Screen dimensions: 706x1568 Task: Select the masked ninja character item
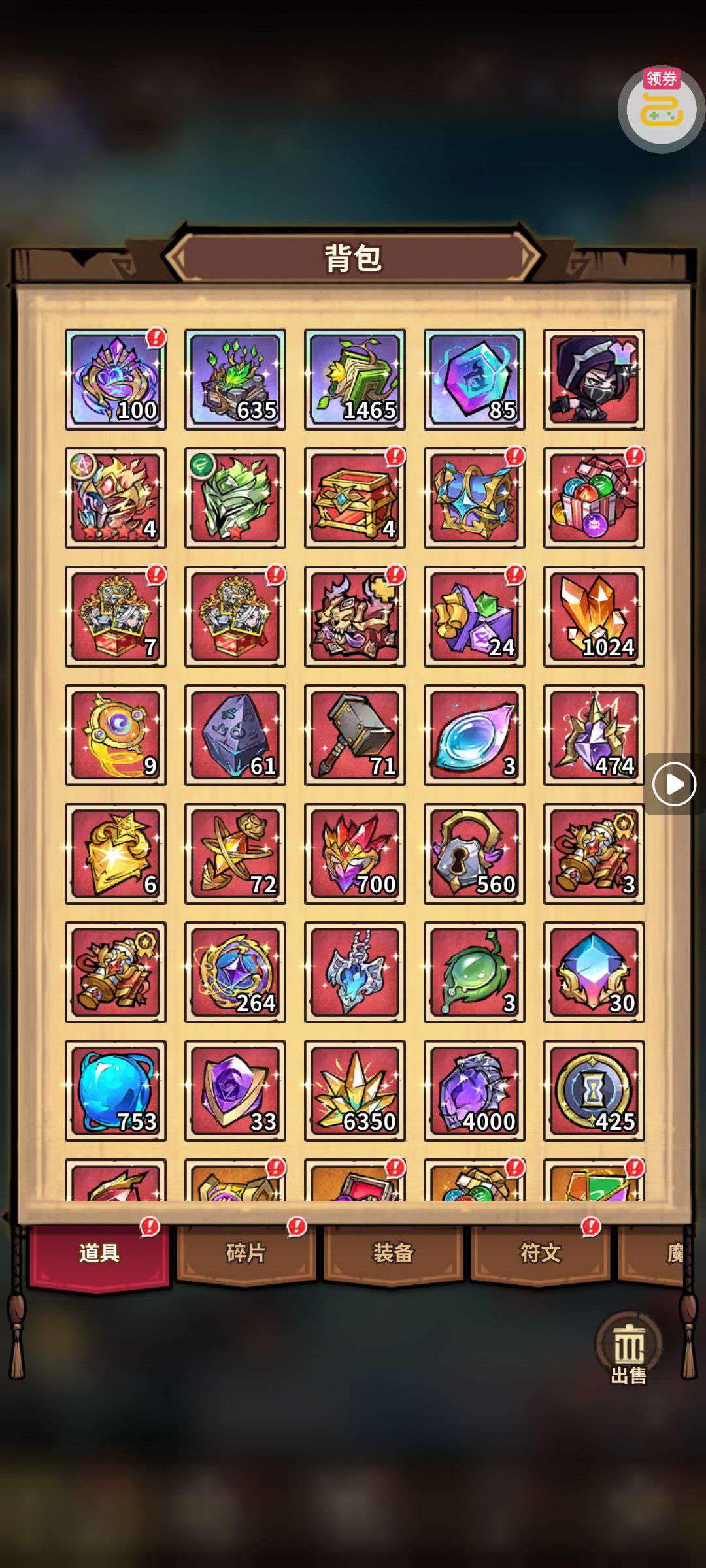click(x=594, y=379)
